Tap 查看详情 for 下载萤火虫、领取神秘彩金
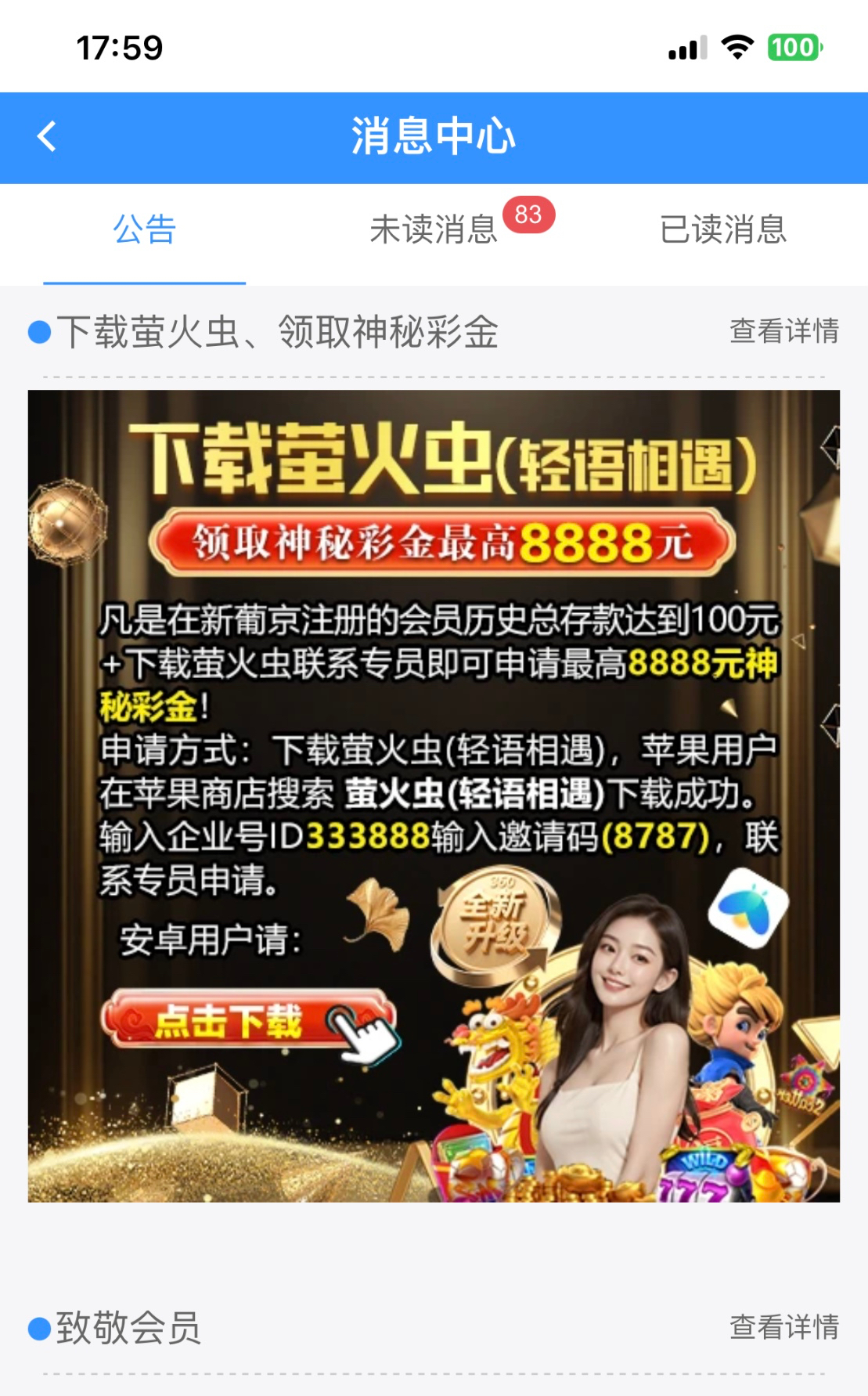The width and height of the screenshot is (868, 1396). click(x=783, y=331)
